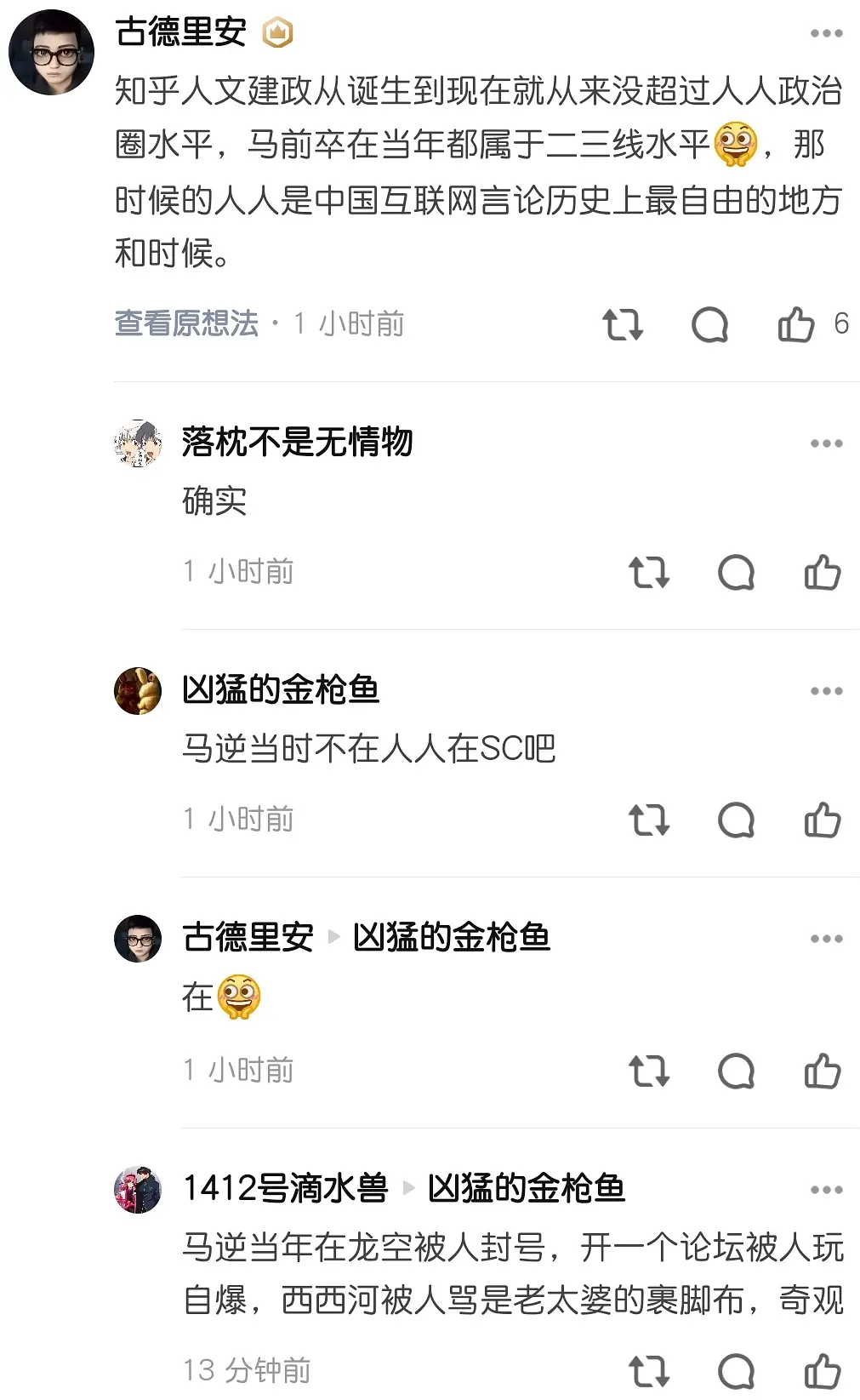Repost 古德里安's main post
Image resolution: width=860 pixels, height=1400 pixels.
(x=622, y=324)
